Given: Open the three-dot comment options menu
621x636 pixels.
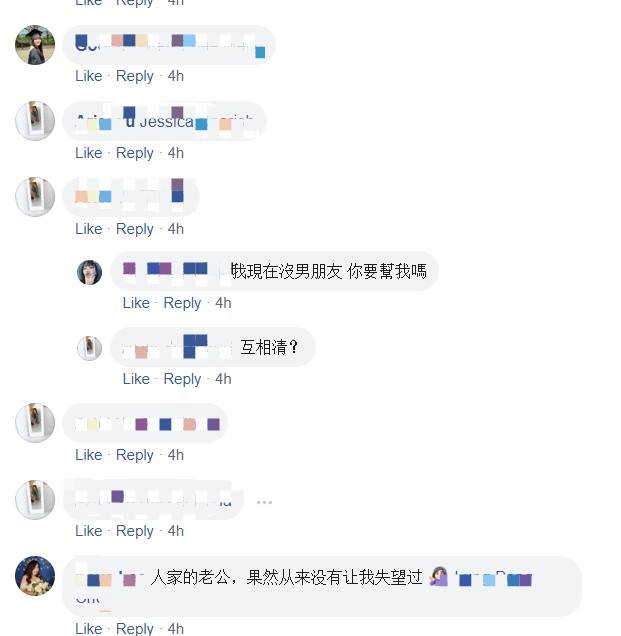Looking at the screenshot, I should (264, 502).
